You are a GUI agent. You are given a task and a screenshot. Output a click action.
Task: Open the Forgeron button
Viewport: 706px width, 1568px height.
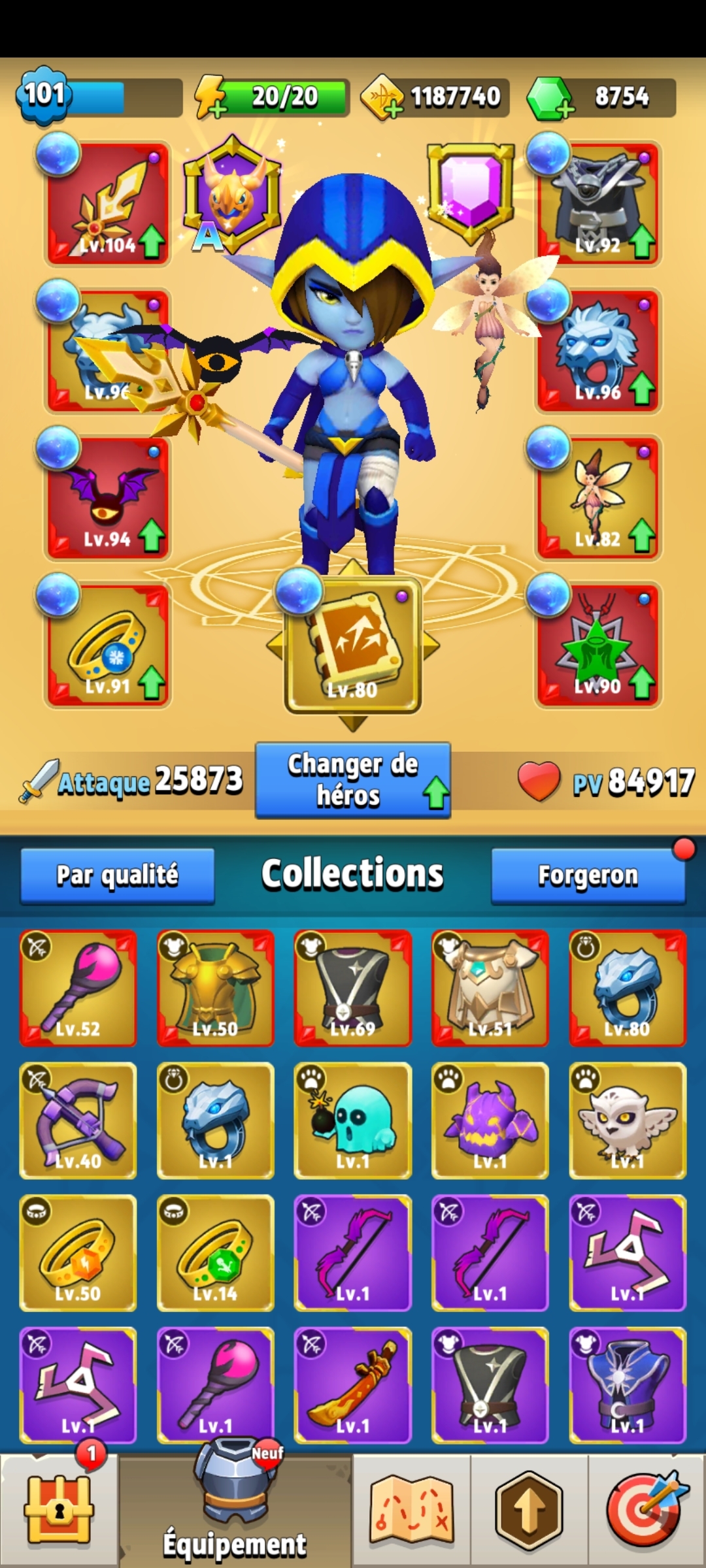coord(588,875)
